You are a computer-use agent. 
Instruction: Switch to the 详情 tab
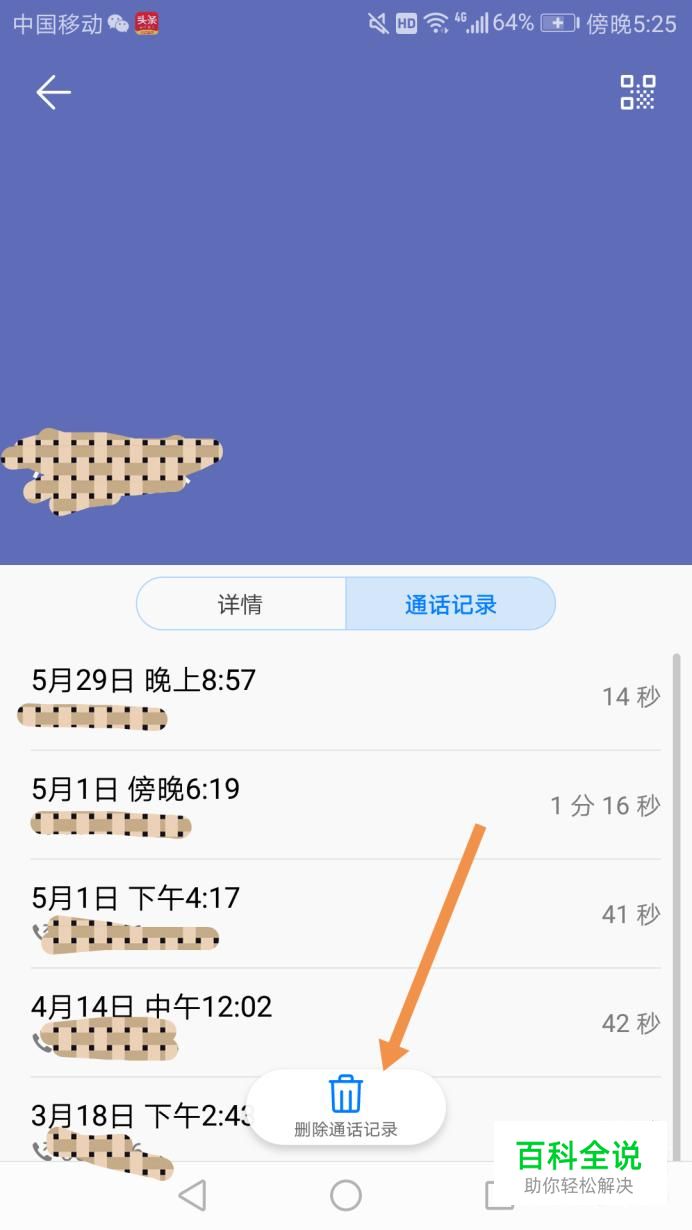(241, 604)
